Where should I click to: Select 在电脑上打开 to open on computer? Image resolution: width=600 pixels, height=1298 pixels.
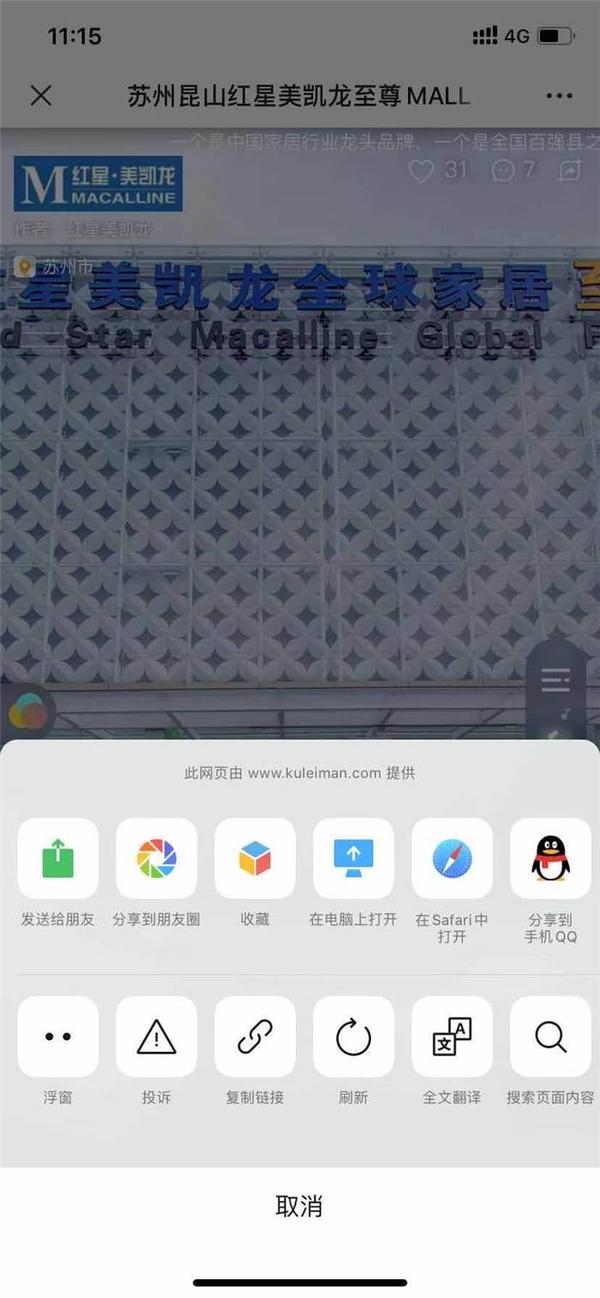click(353, 858)
